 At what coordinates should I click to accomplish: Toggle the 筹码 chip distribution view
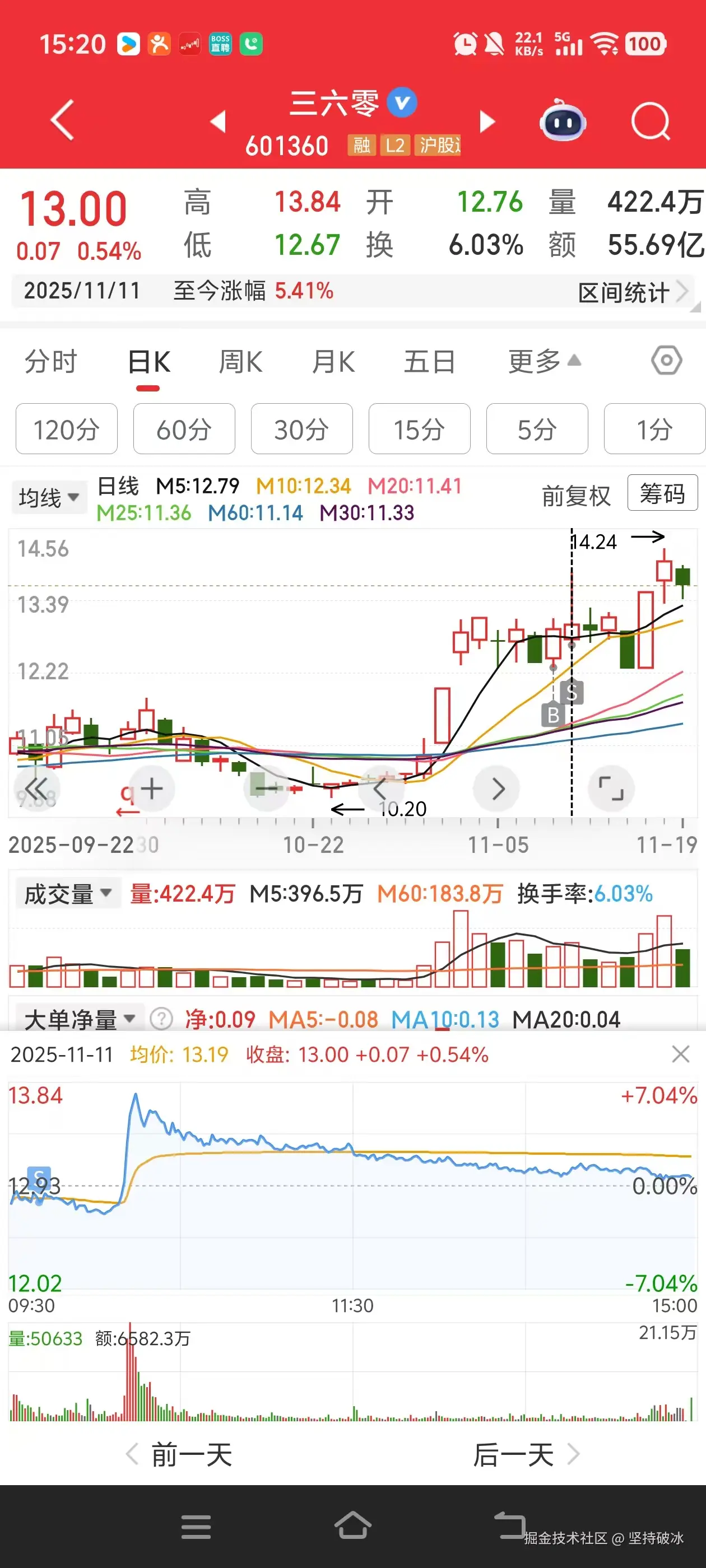[x=662, y=494]
